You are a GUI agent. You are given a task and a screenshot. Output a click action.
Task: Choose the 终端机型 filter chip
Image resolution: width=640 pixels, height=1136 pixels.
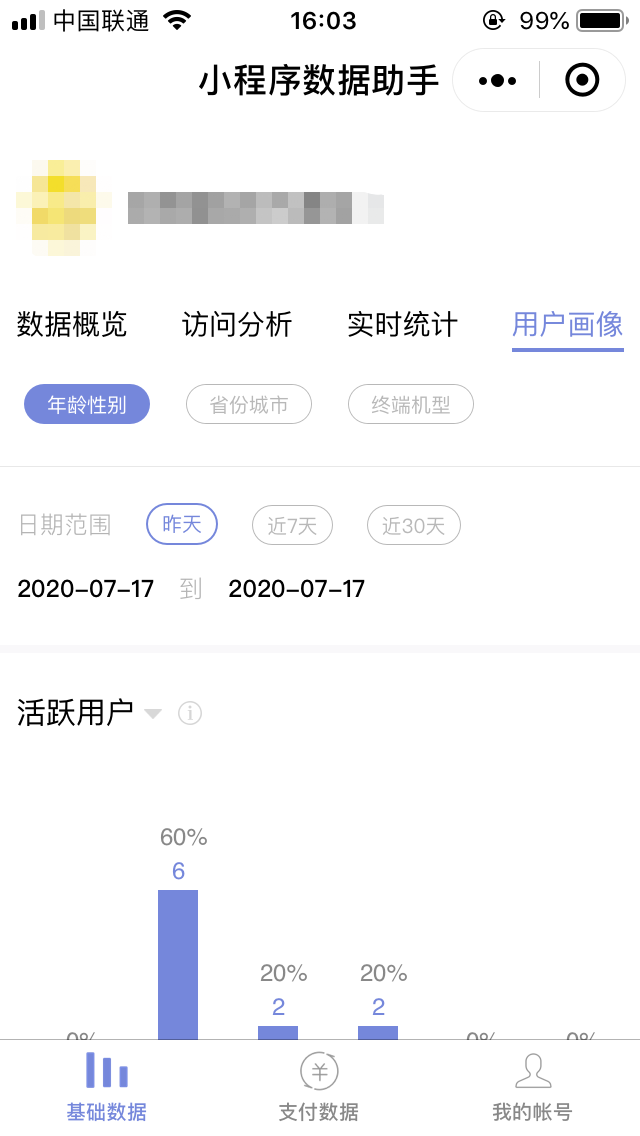coord(411,405)
